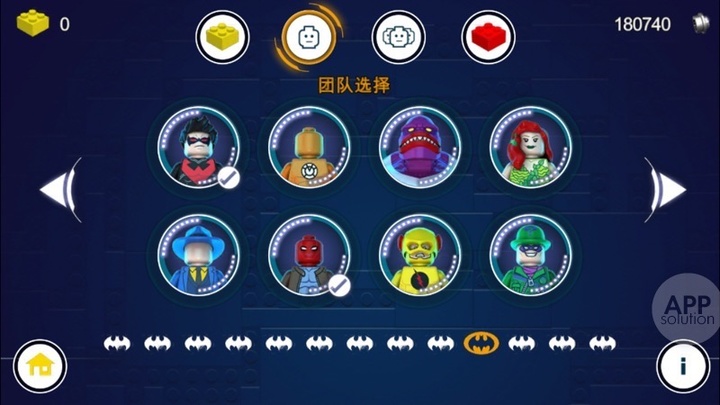Image resolution: width=720 pixels, height=405 pixels.
Task: Go to the previous character page
Action: click(58, 189)
